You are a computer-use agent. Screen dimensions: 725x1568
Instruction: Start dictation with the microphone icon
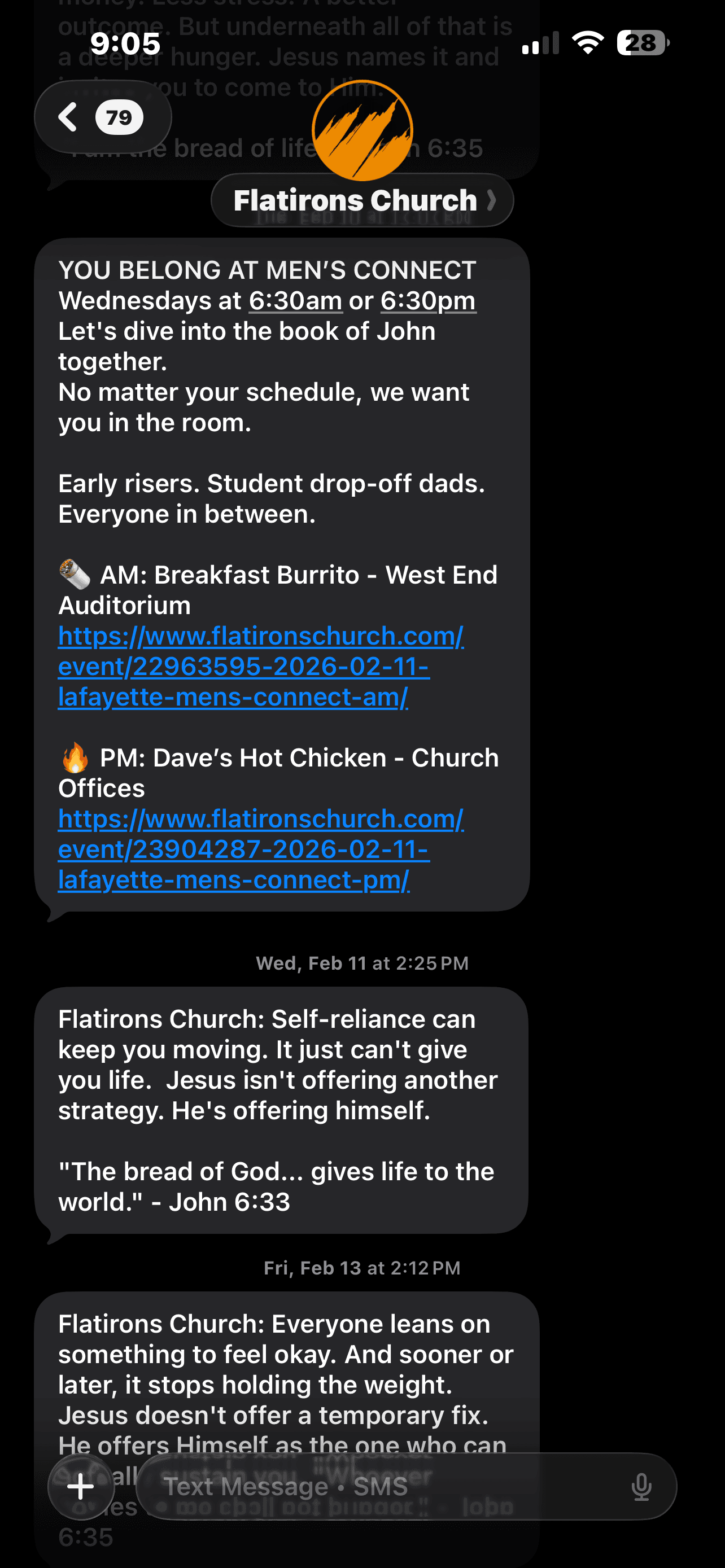(641, 1487)
